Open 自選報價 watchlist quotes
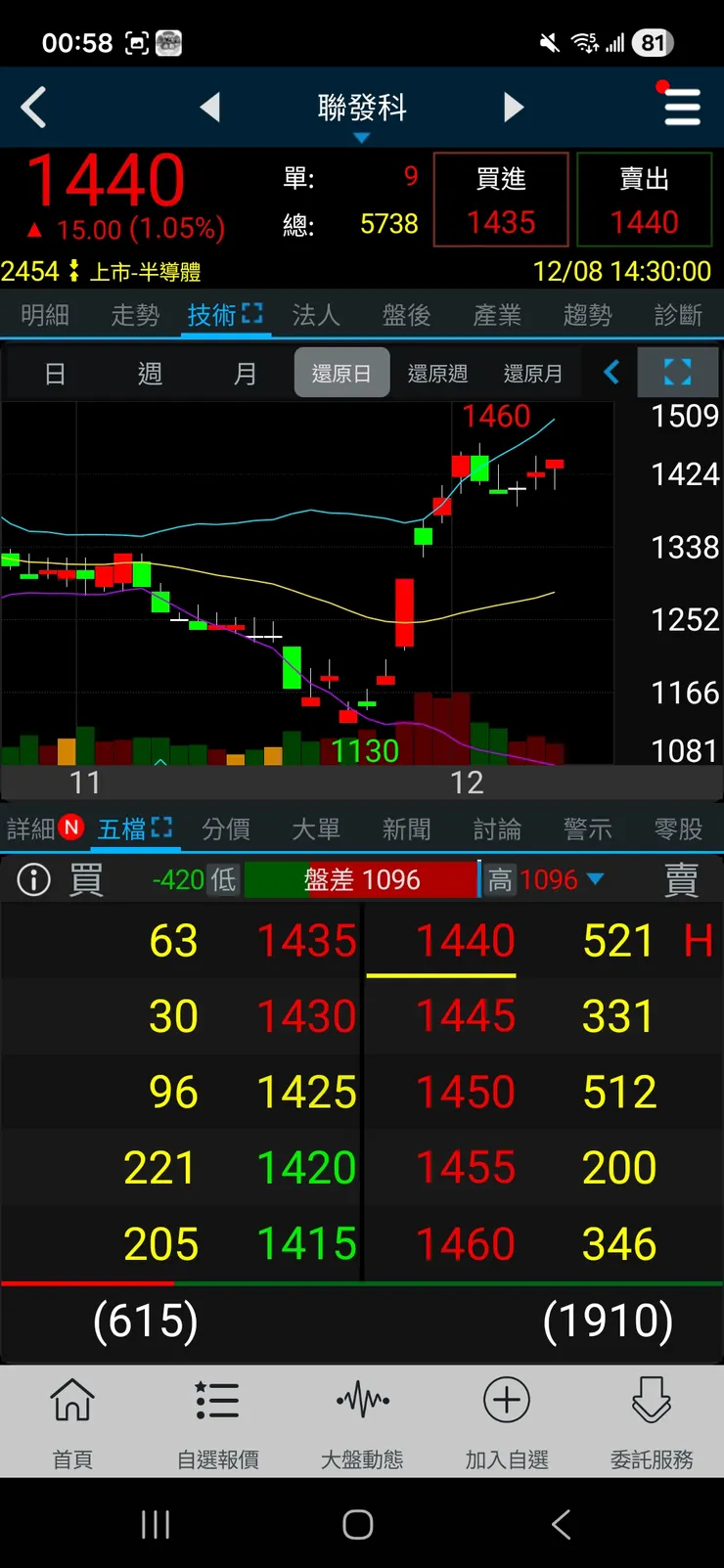This screenshot has height=1568, width=724. point(217,1423)
